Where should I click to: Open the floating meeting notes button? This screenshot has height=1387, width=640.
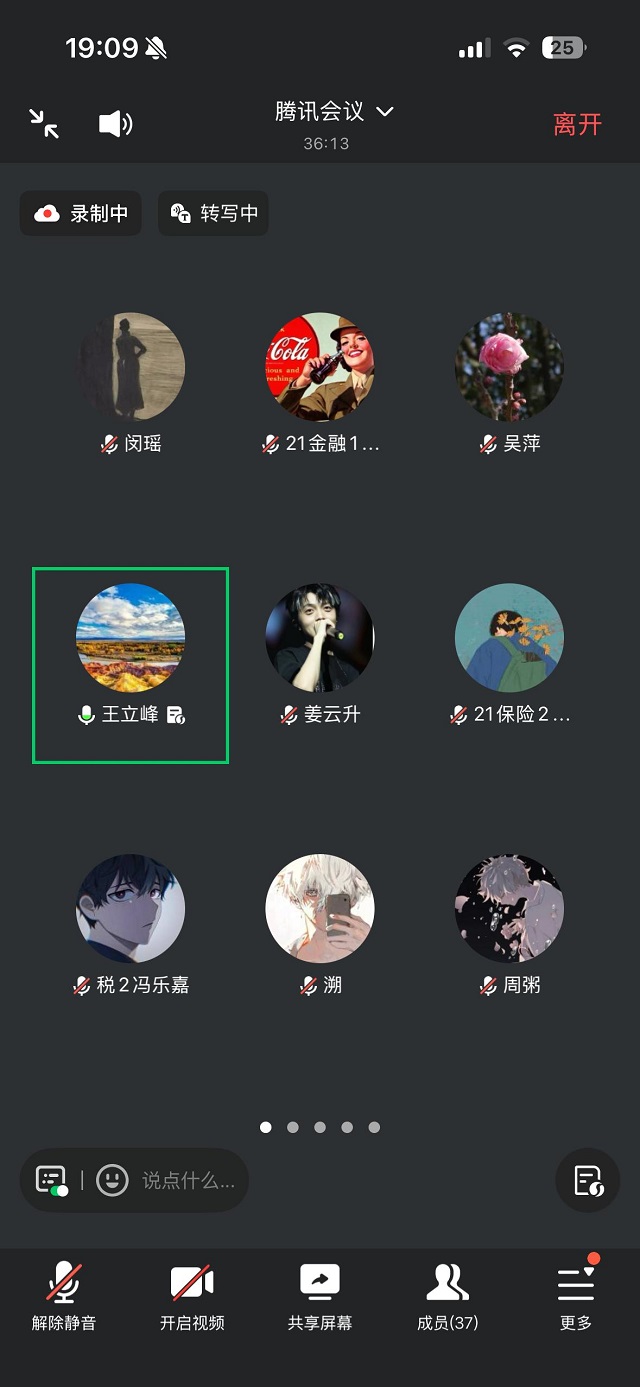click(x=587, y=1180)
